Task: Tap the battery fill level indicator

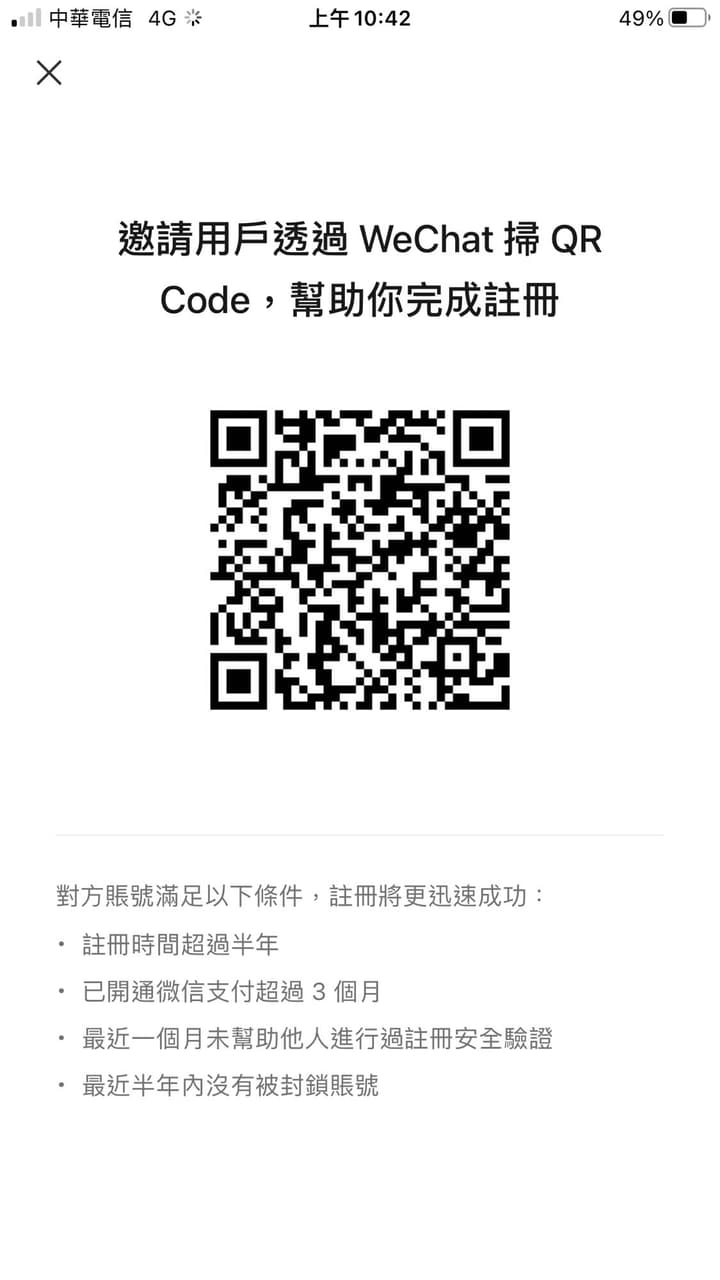Action: 680,17
